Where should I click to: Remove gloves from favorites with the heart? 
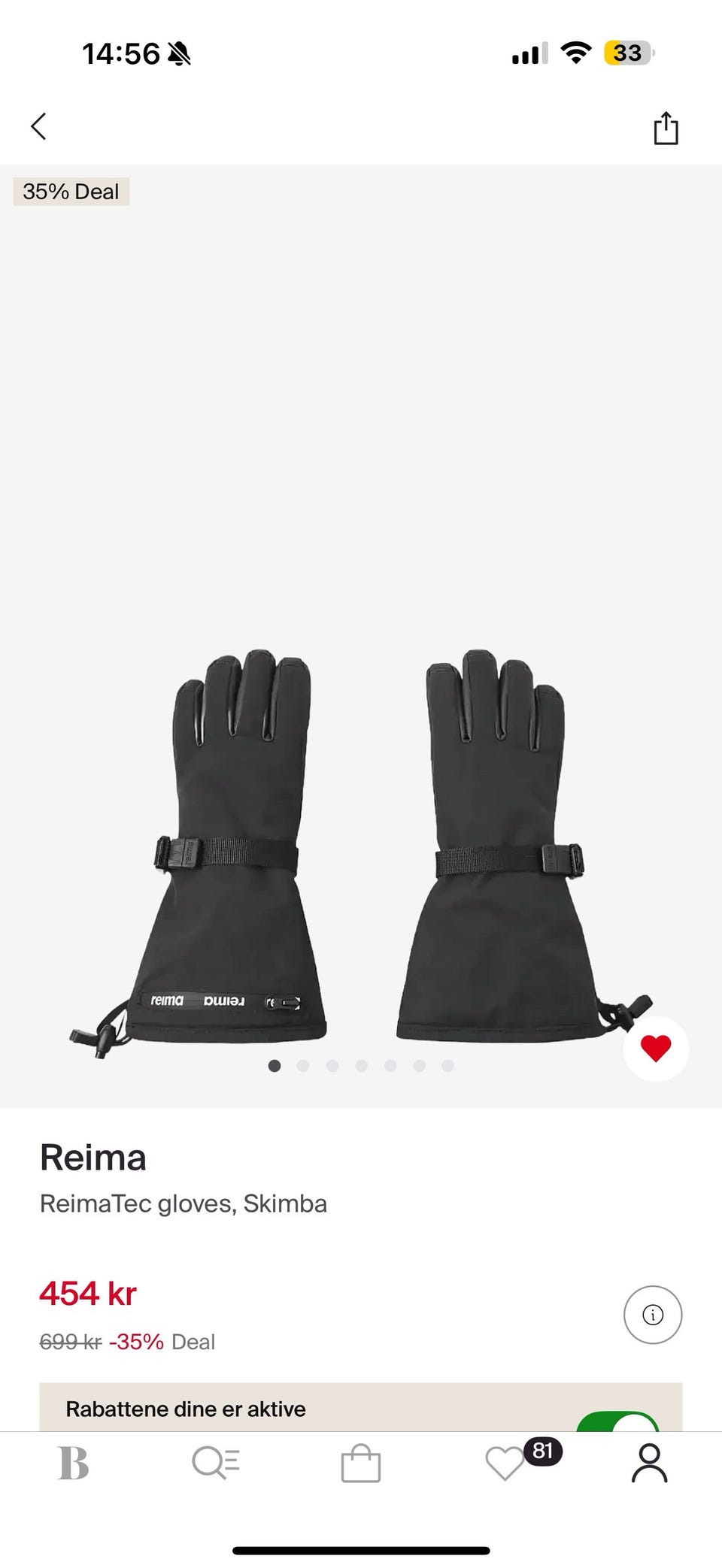pos(656,1048)
